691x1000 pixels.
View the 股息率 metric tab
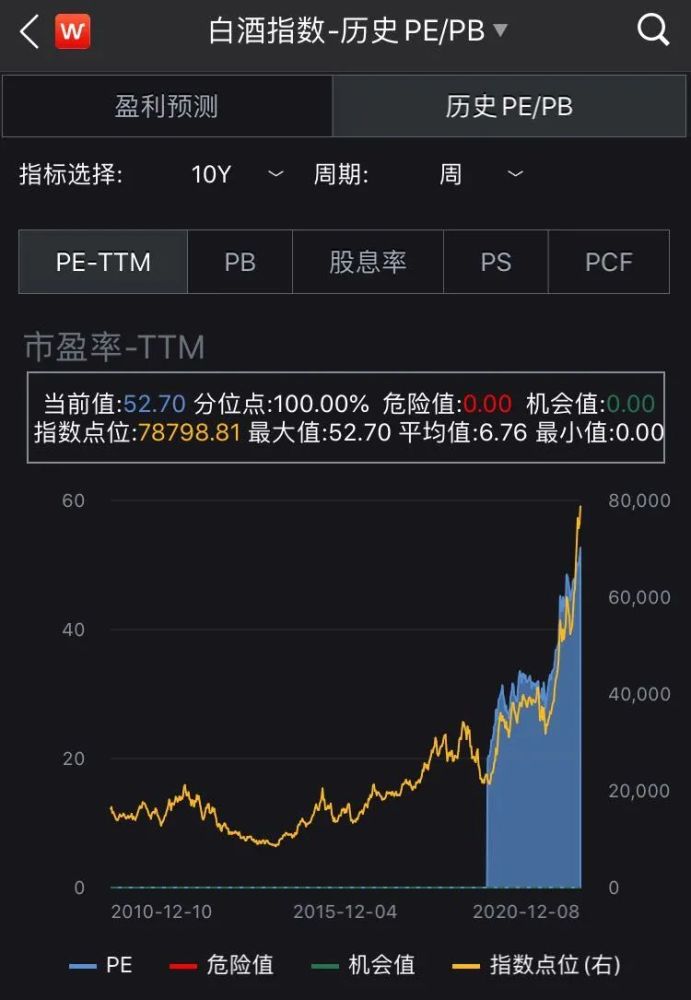coord(368,262)
